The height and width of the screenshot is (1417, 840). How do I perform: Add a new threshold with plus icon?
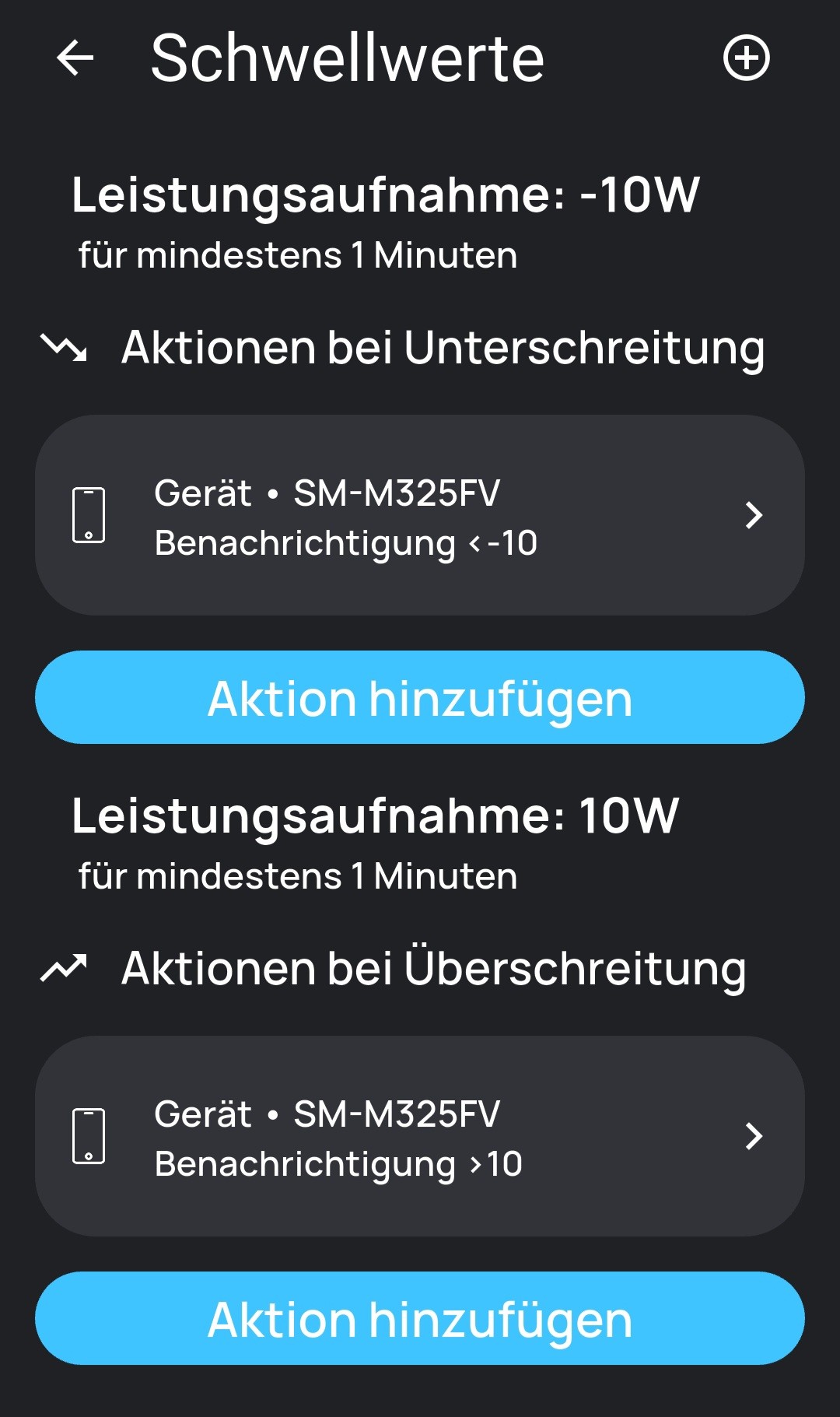coord(746,58)
